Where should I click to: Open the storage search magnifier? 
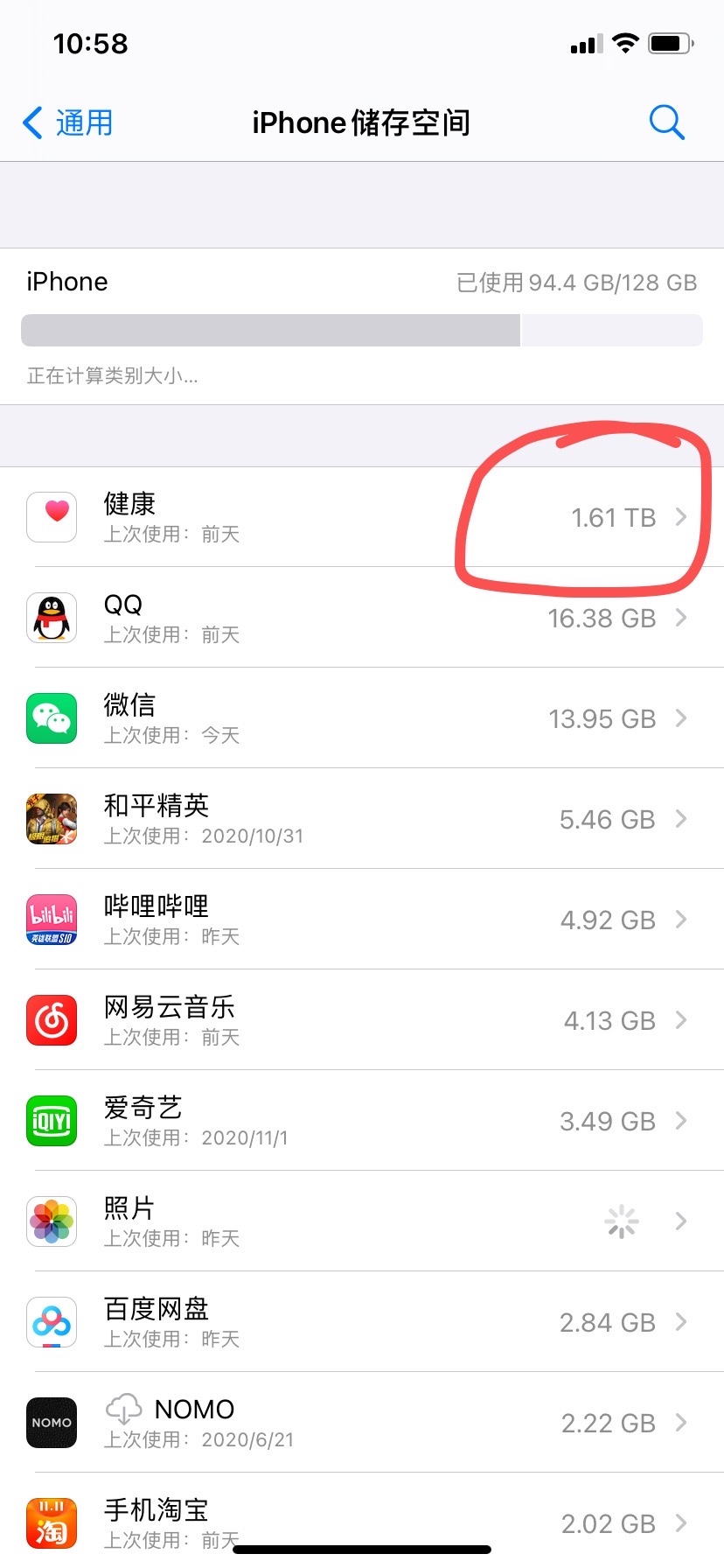click(x=666, y=122)
